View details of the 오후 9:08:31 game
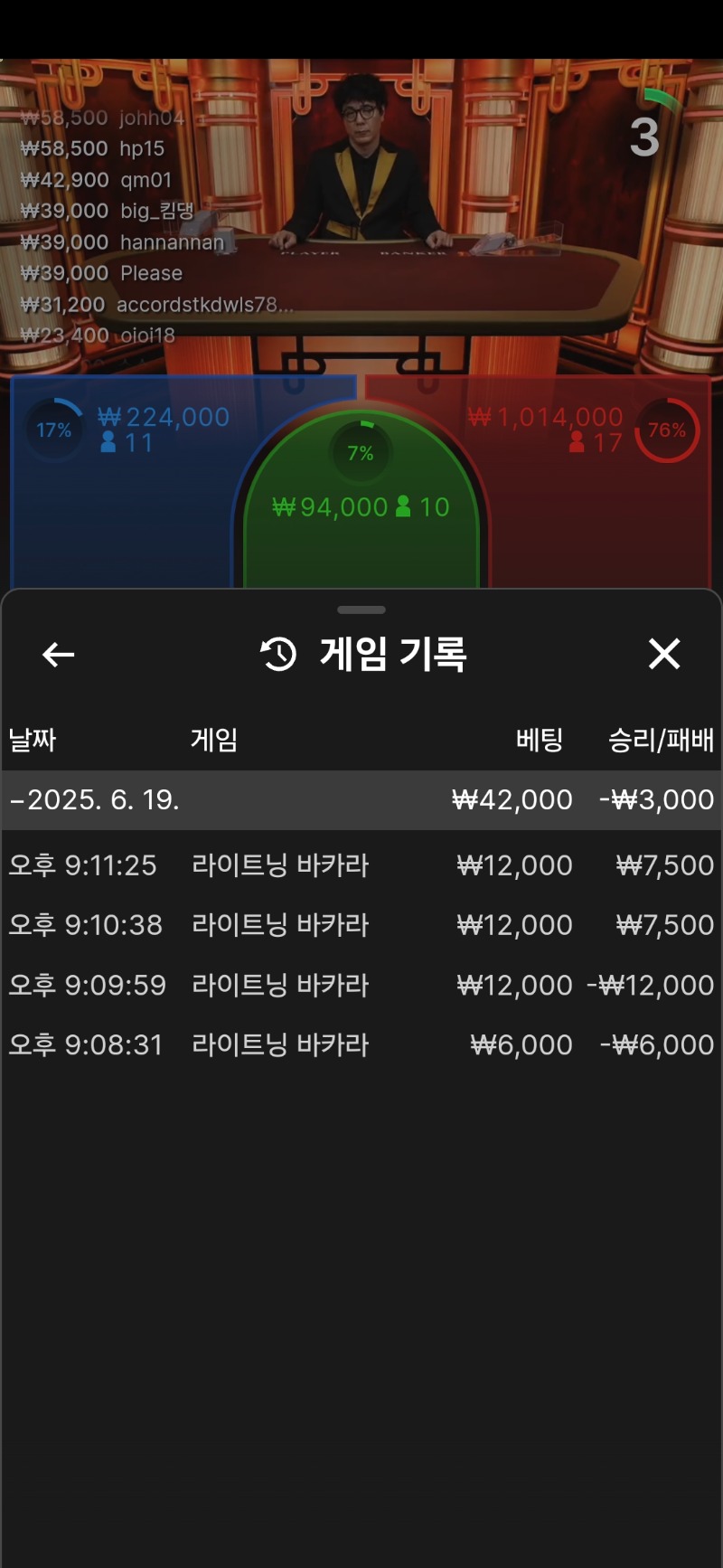Image resolution: width=723 pixels, height=1568 pixels. click(361, 1044)
